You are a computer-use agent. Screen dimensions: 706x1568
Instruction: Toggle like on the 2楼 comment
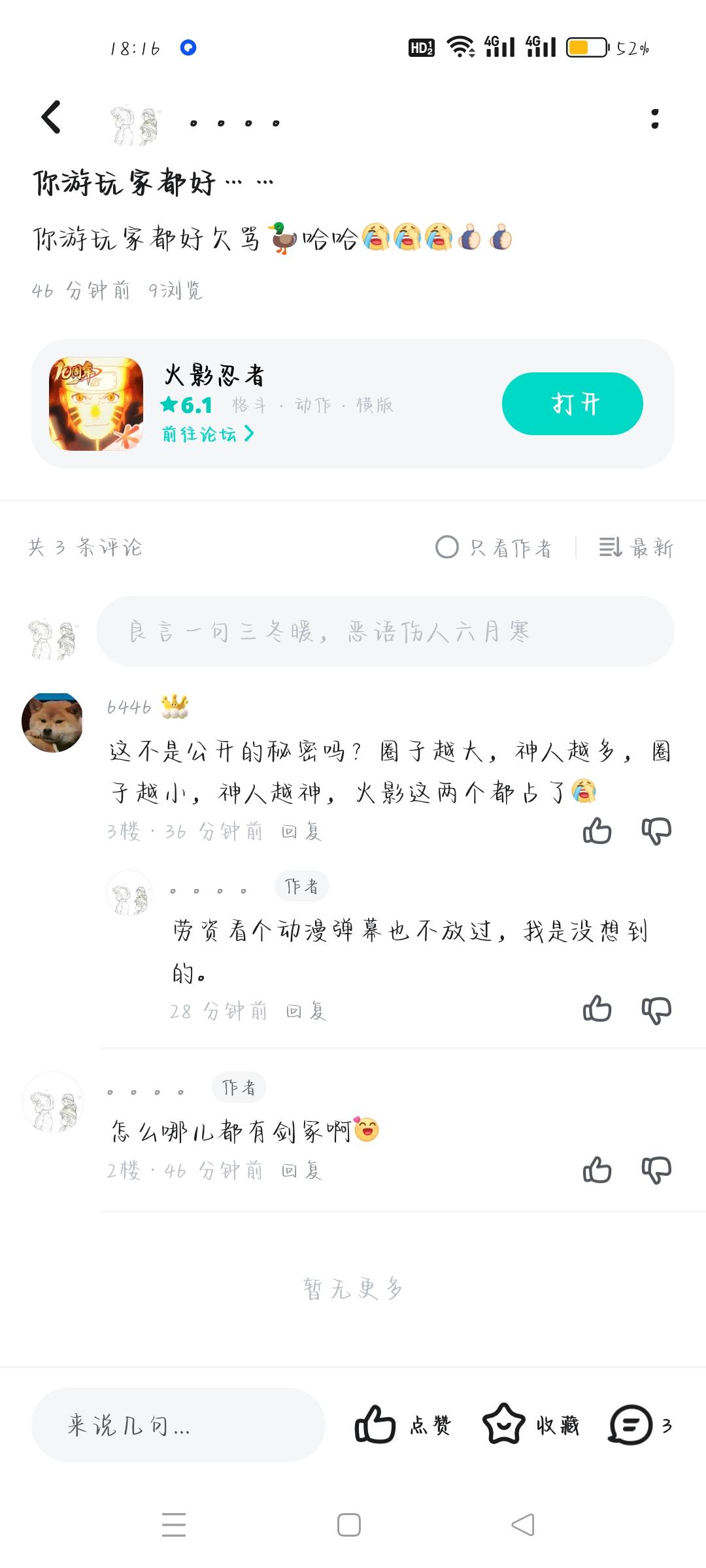[597, 1170]
